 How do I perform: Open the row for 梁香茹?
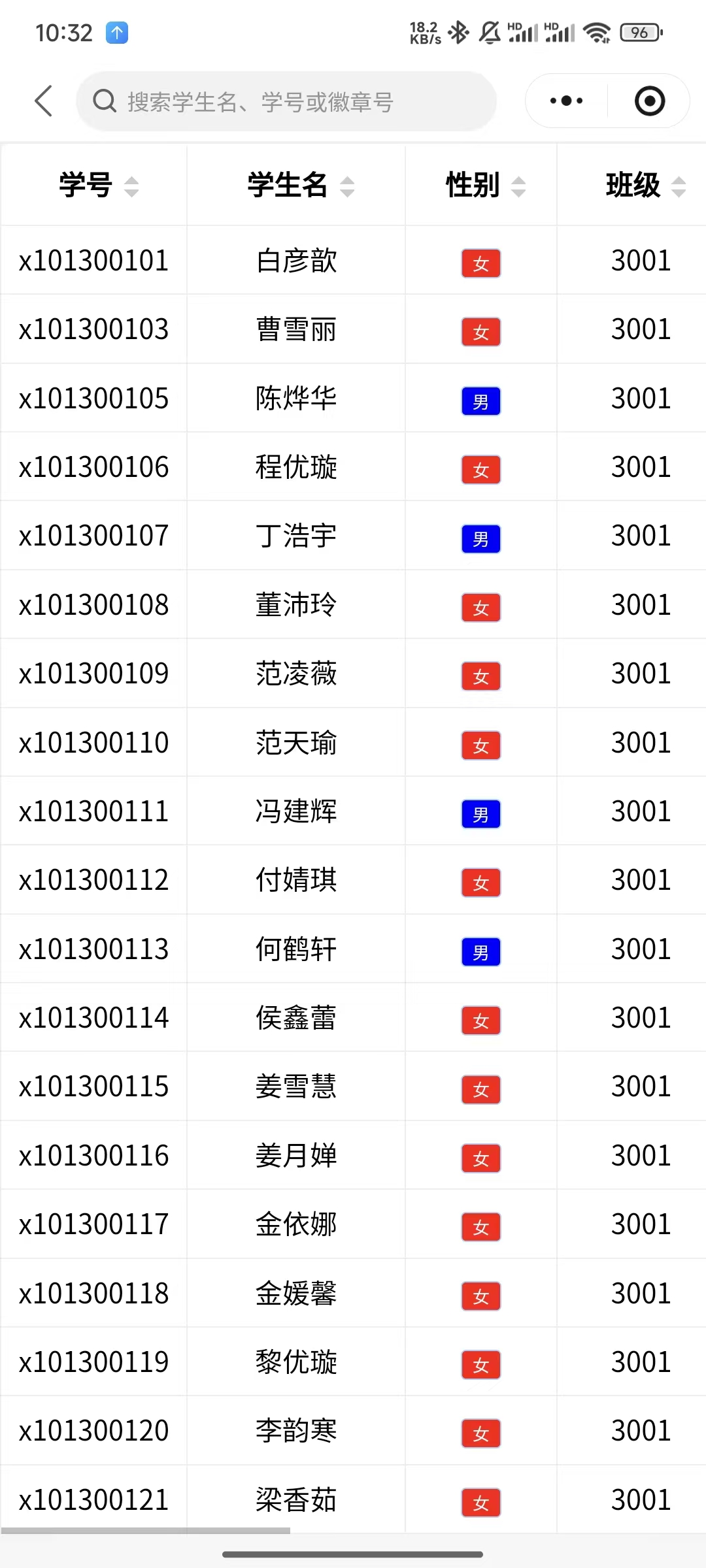[296, 1499]
